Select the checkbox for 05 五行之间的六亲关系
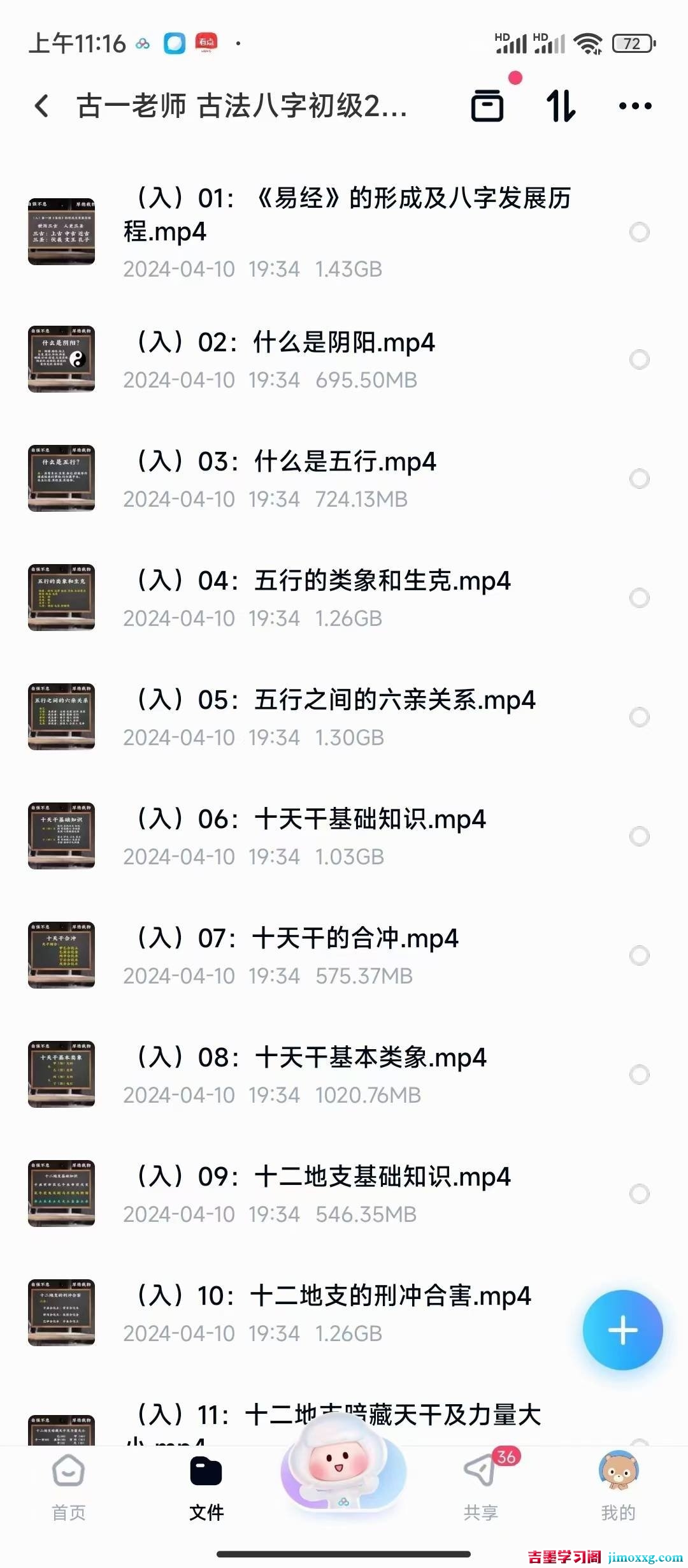Screen dimensions: 688x1568 [639, 717]
